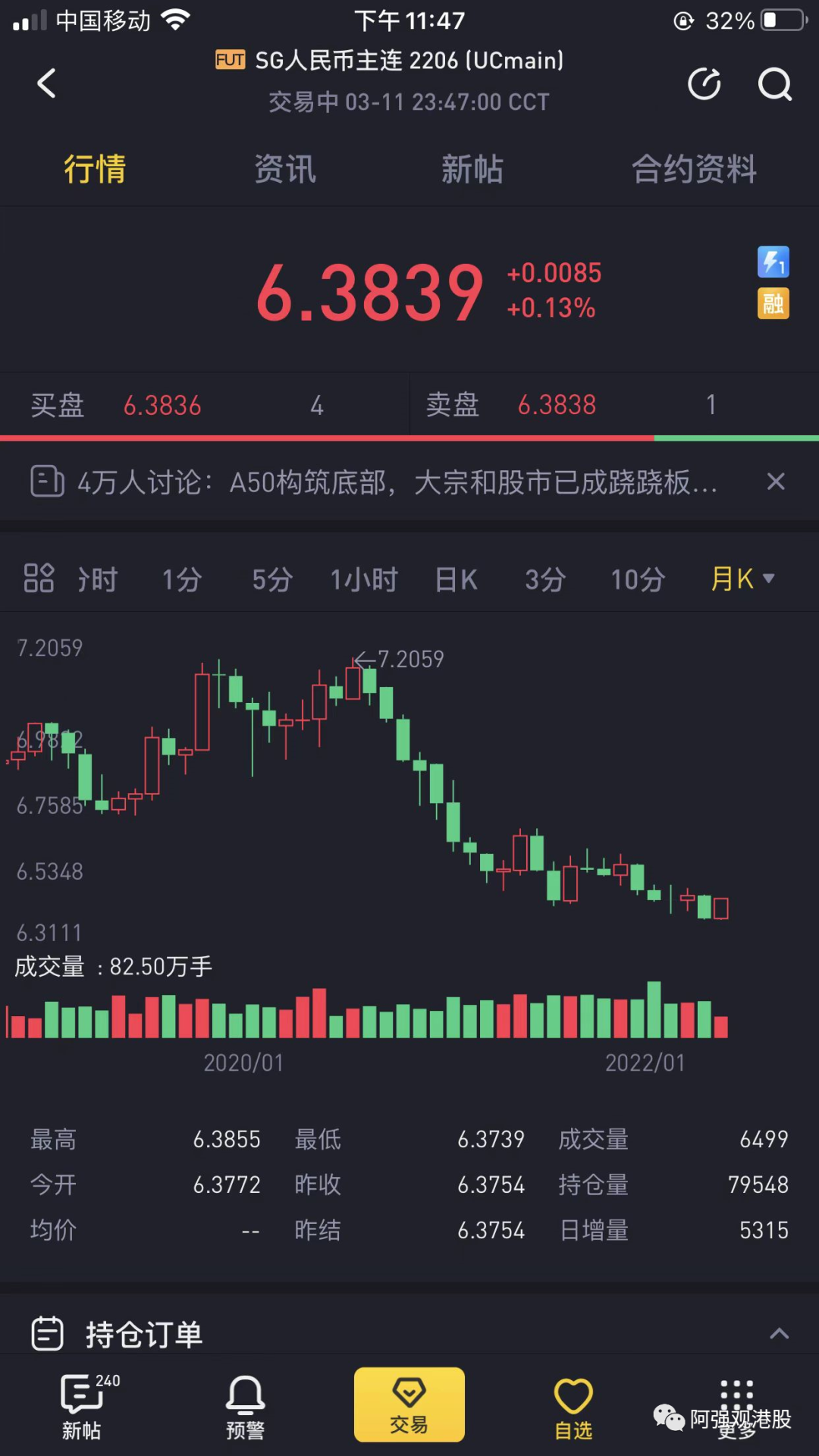Tap the orange 融 badge
This screenshot has height=1456, width=819.
coord(773,303)
